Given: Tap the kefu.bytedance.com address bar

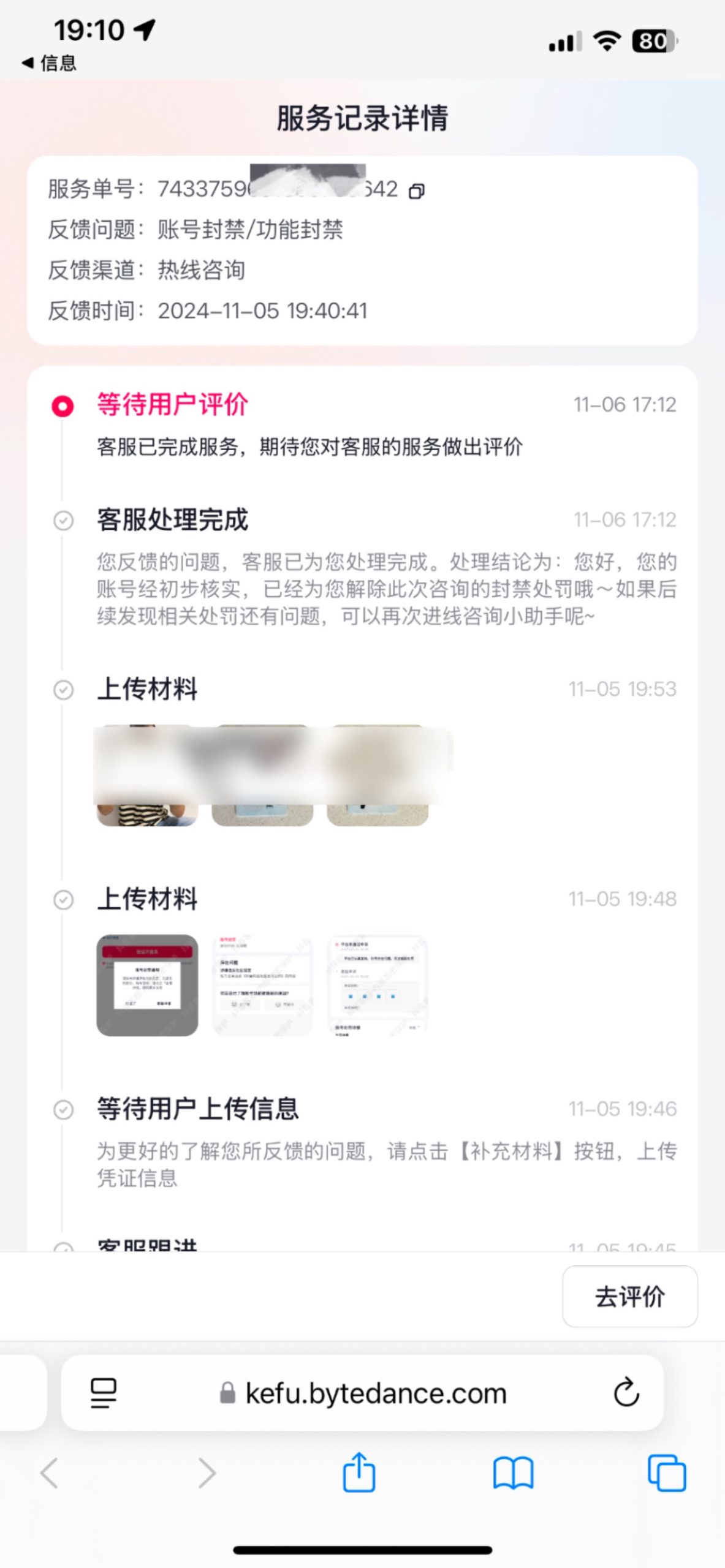Looking at the screenshot, I should click(x=375, y=1393).
